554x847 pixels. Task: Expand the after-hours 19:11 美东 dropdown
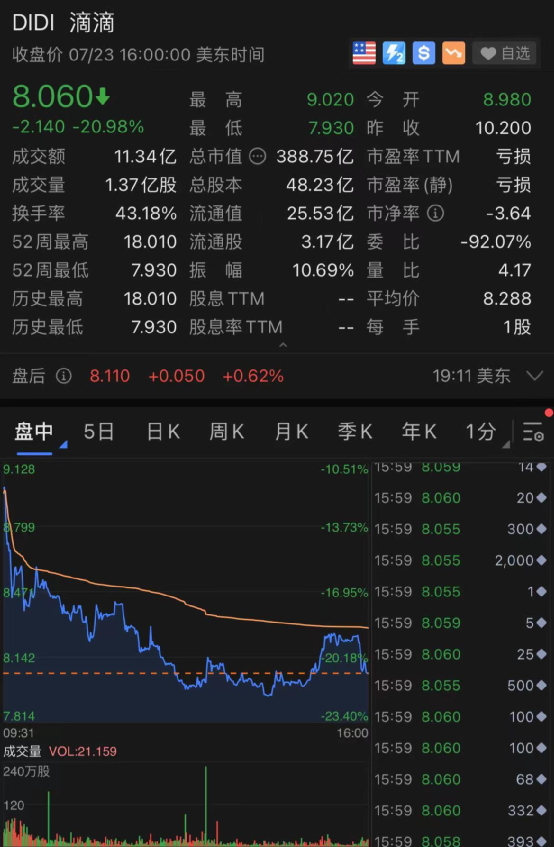coord(534,375)
